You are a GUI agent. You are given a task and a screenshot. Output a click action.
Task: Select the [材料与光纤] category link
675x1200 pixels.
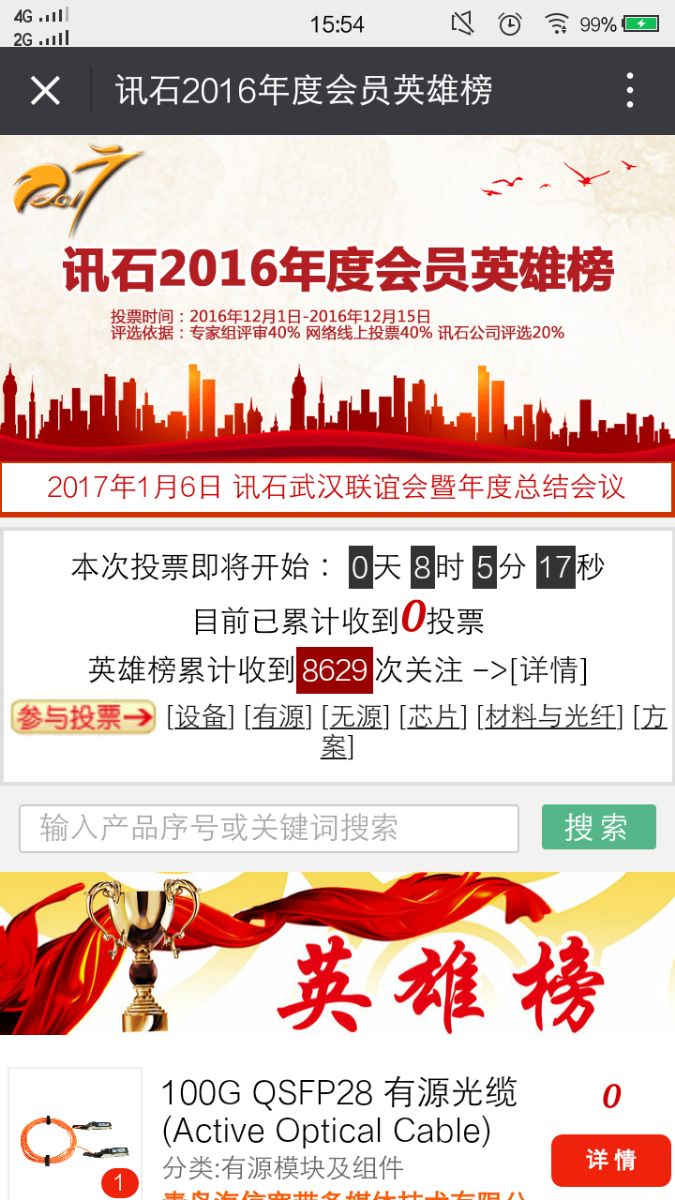550,717
